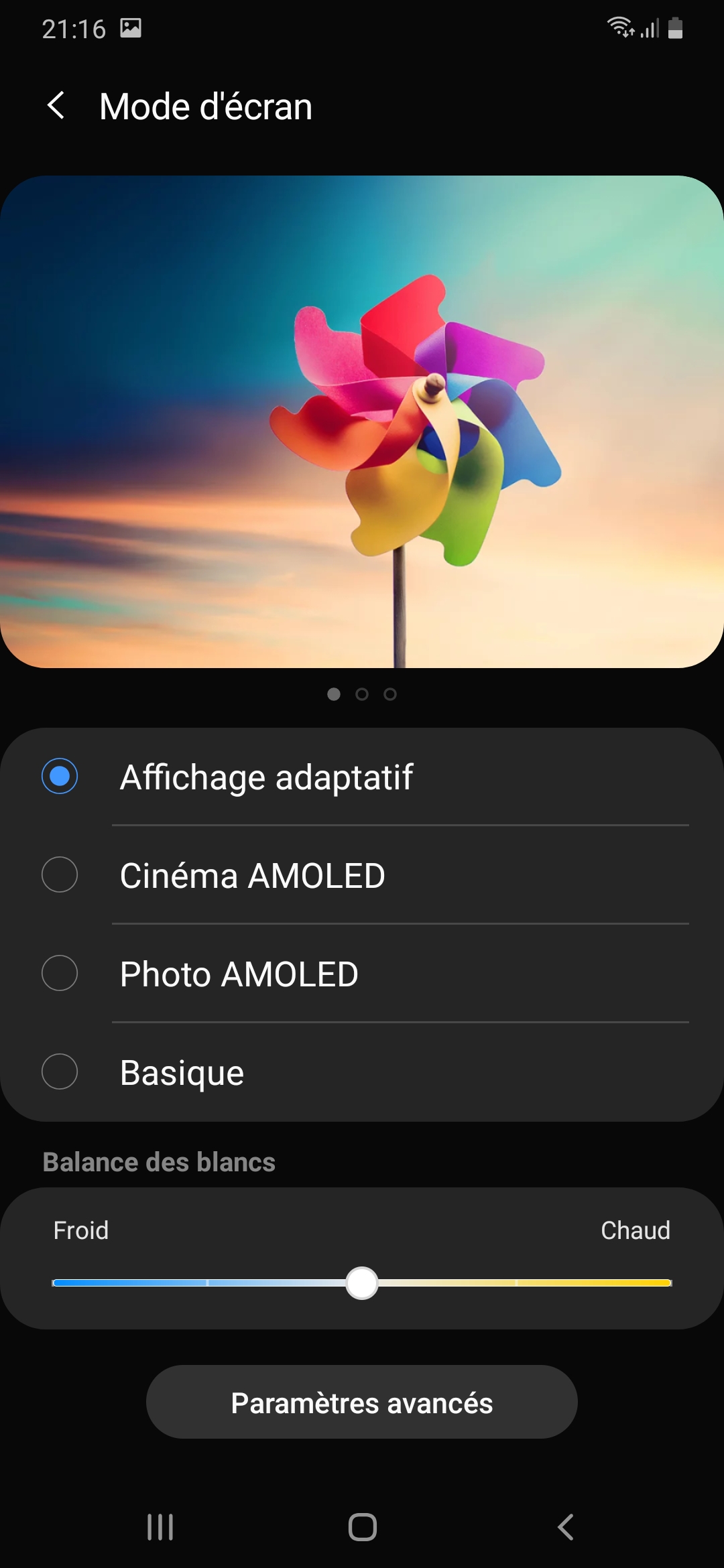724x1568 pixels.
Task: Choose Cinéma AMOLED screen mode
Action: pyautogui.click(x=60, y=875)
